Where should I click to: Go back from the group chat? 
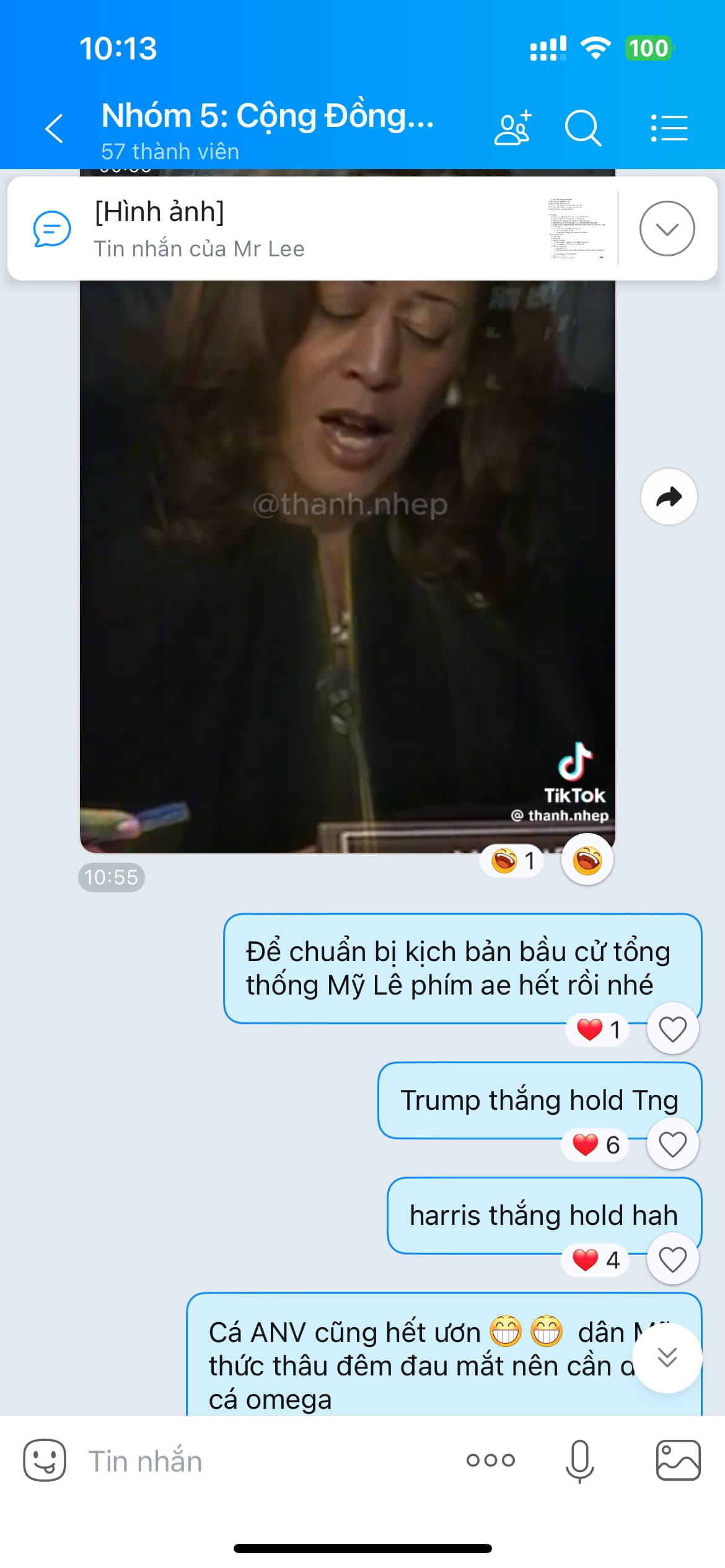(55, 129)
